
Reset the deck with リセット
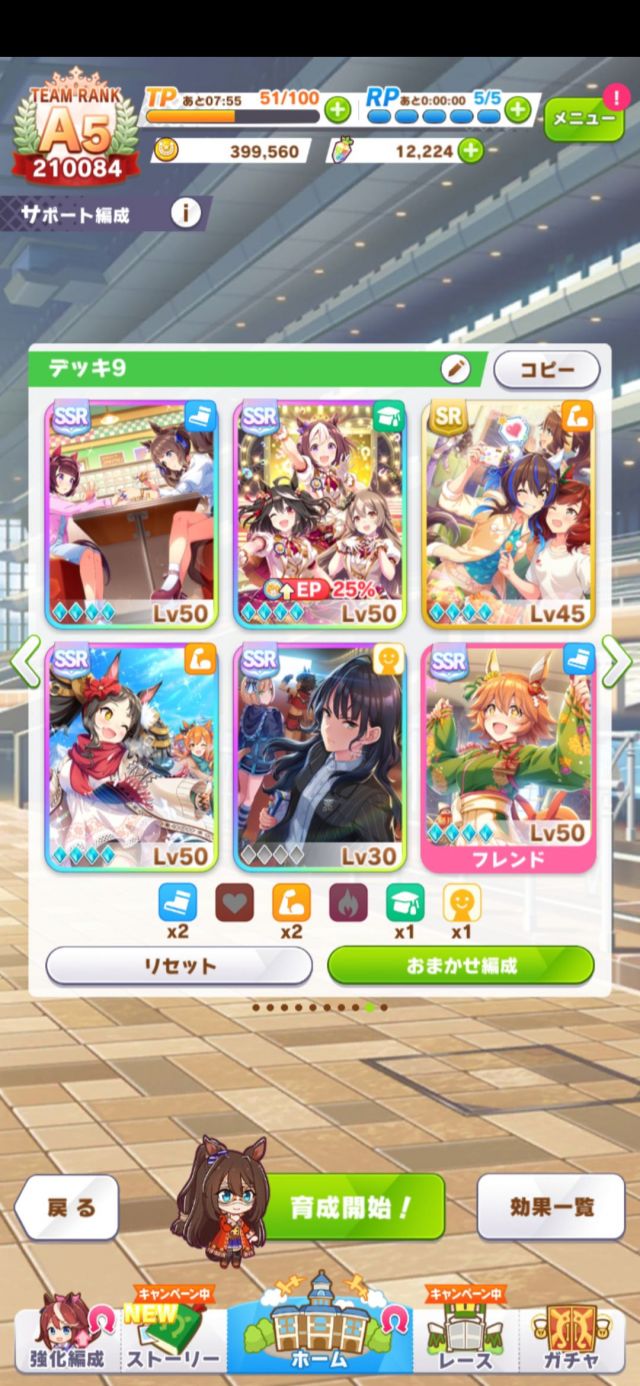click(x=179, y=965)
